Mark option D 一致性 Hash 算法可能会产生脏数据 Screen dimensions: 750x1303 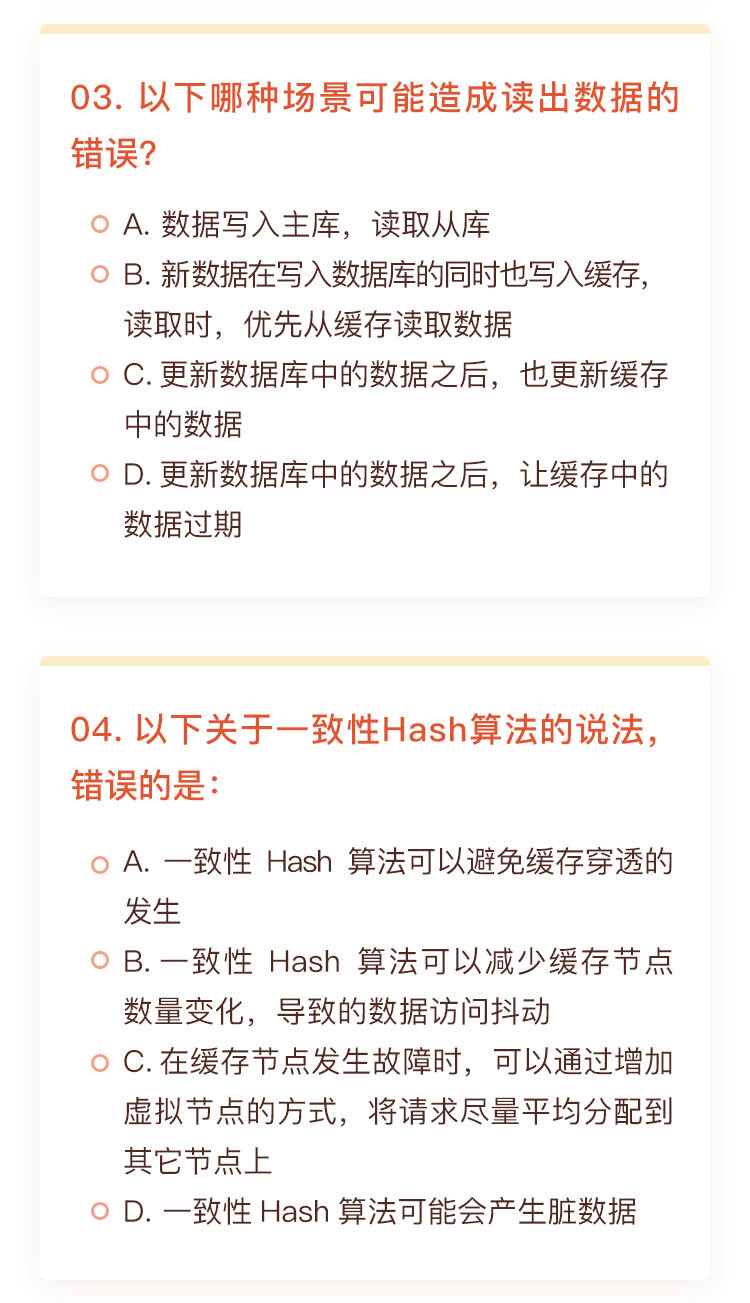[x=99, y=1212]
